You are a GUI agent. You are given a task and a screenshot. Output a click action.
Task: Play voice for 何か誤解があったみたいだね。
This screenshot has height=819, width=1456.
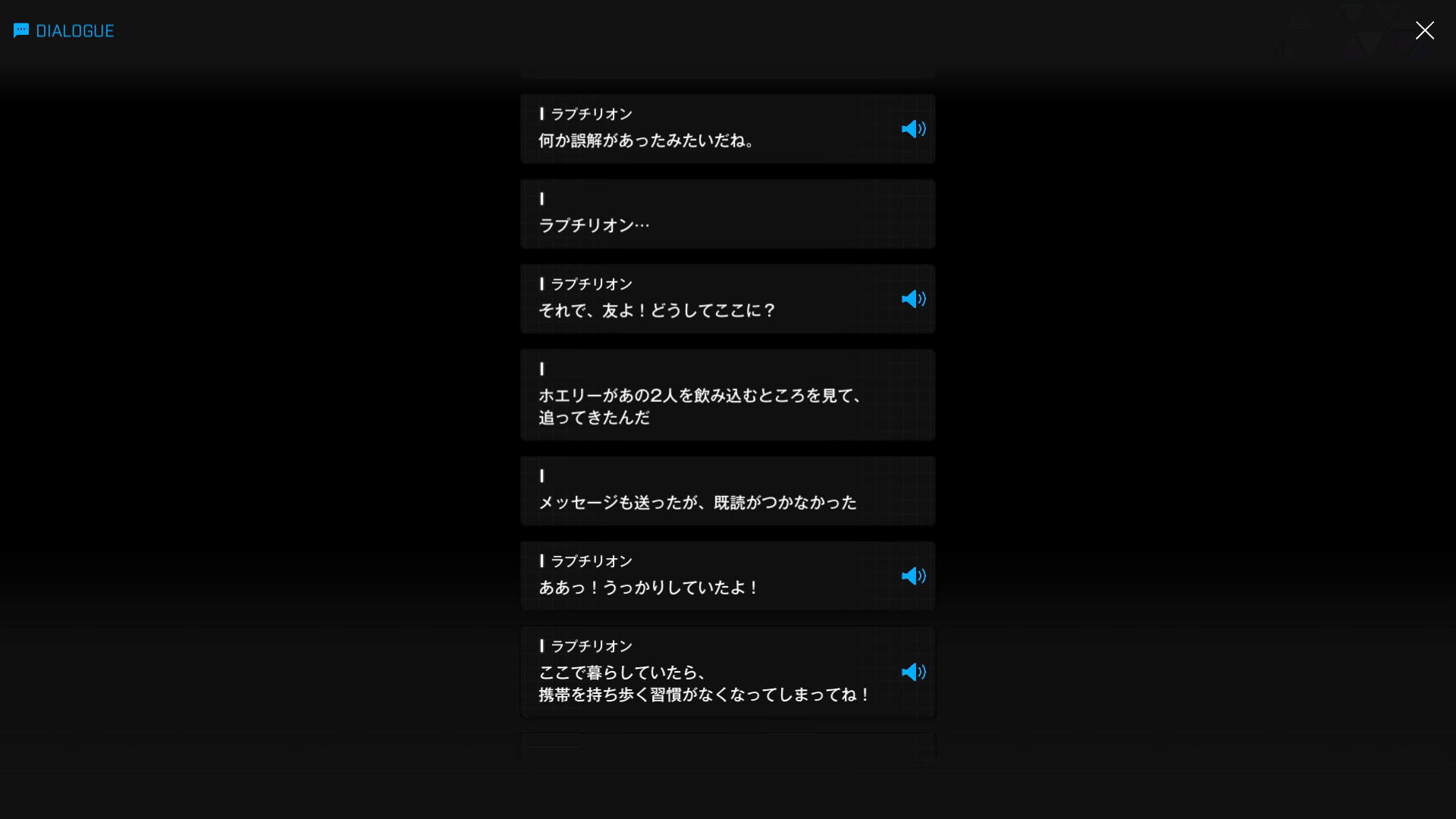913,129
